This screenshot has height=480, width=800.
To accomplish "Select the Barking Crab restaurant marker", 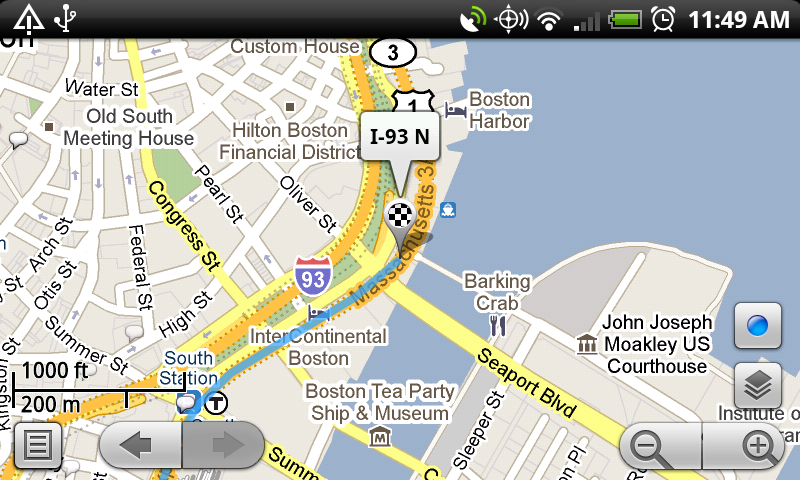I will point(497,324).
